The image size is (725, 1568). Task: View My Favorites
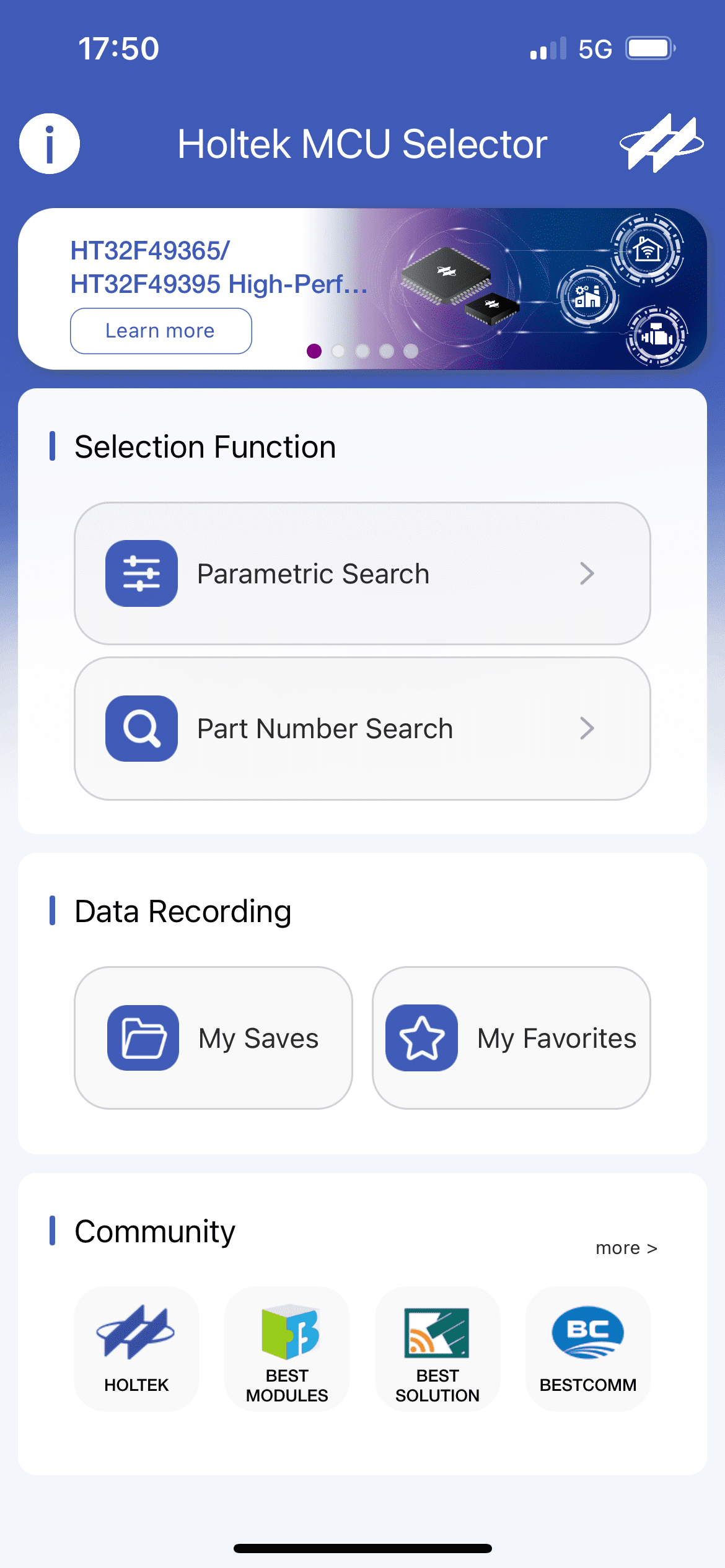[511, 1038]
